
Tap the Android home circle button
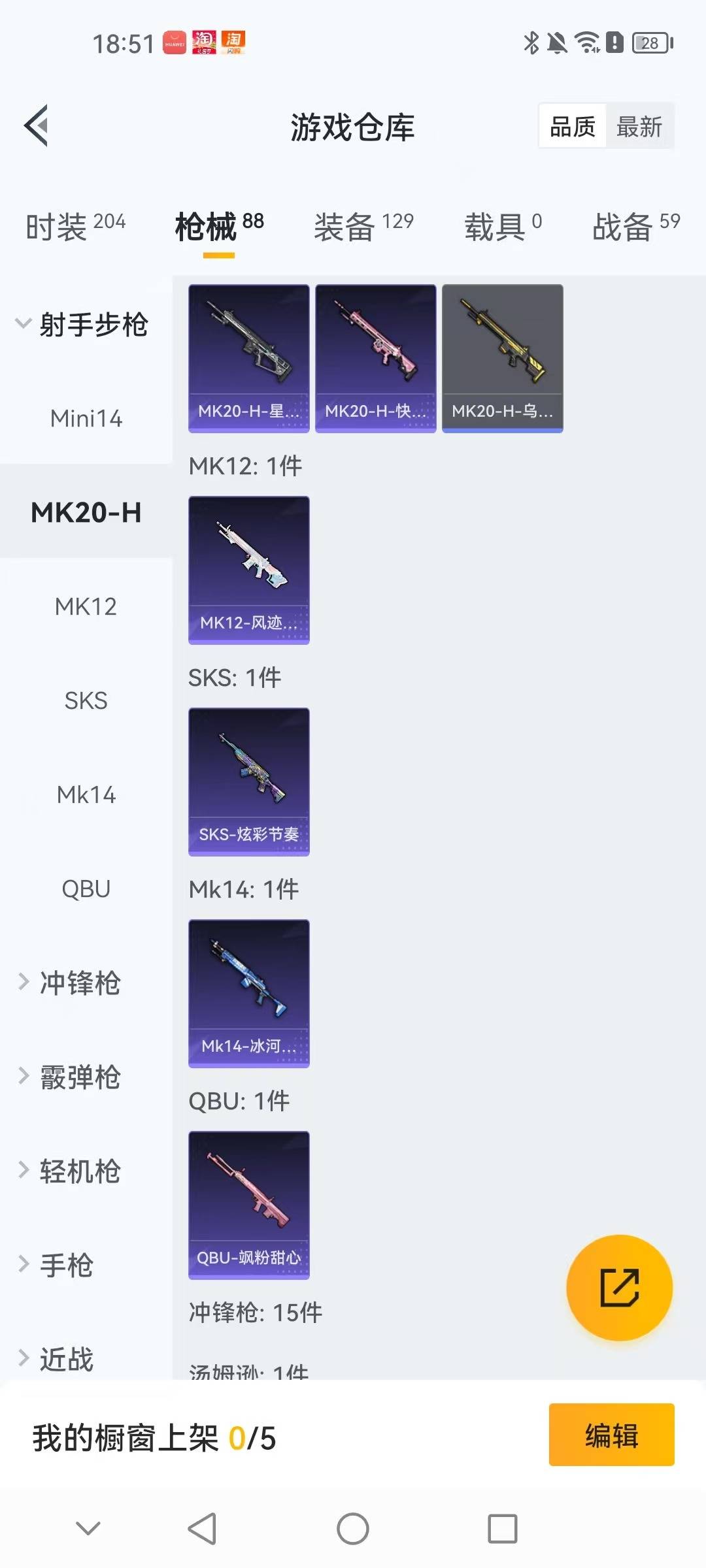tap(352, 1529)
